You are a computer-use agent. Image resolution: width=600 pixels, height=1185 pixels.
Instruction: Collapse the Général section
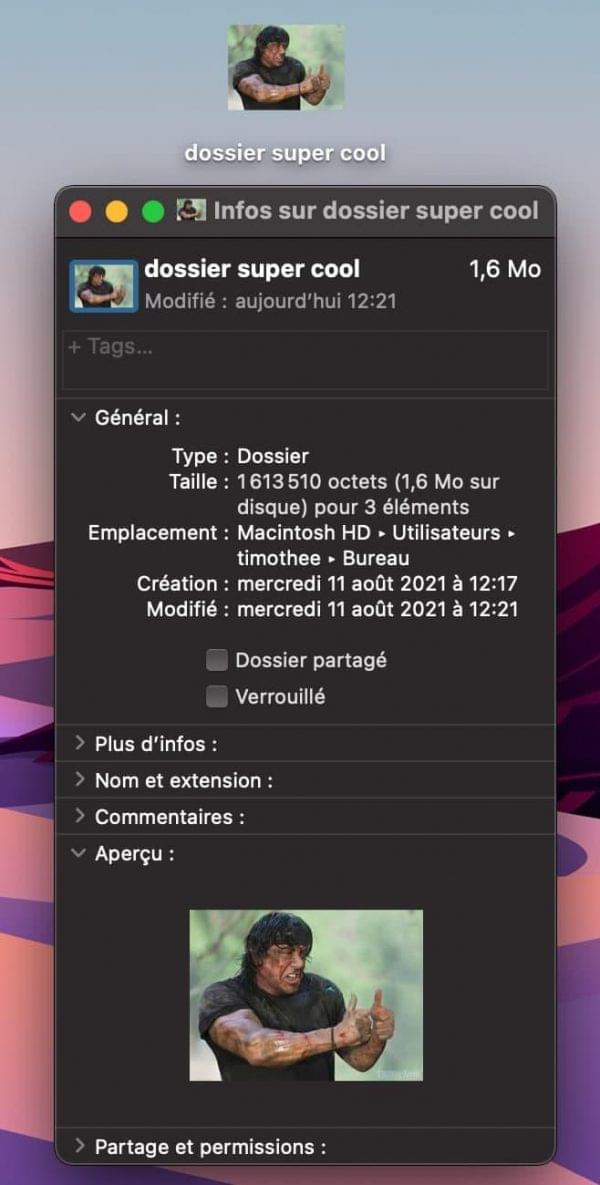(x=78, y=418)
